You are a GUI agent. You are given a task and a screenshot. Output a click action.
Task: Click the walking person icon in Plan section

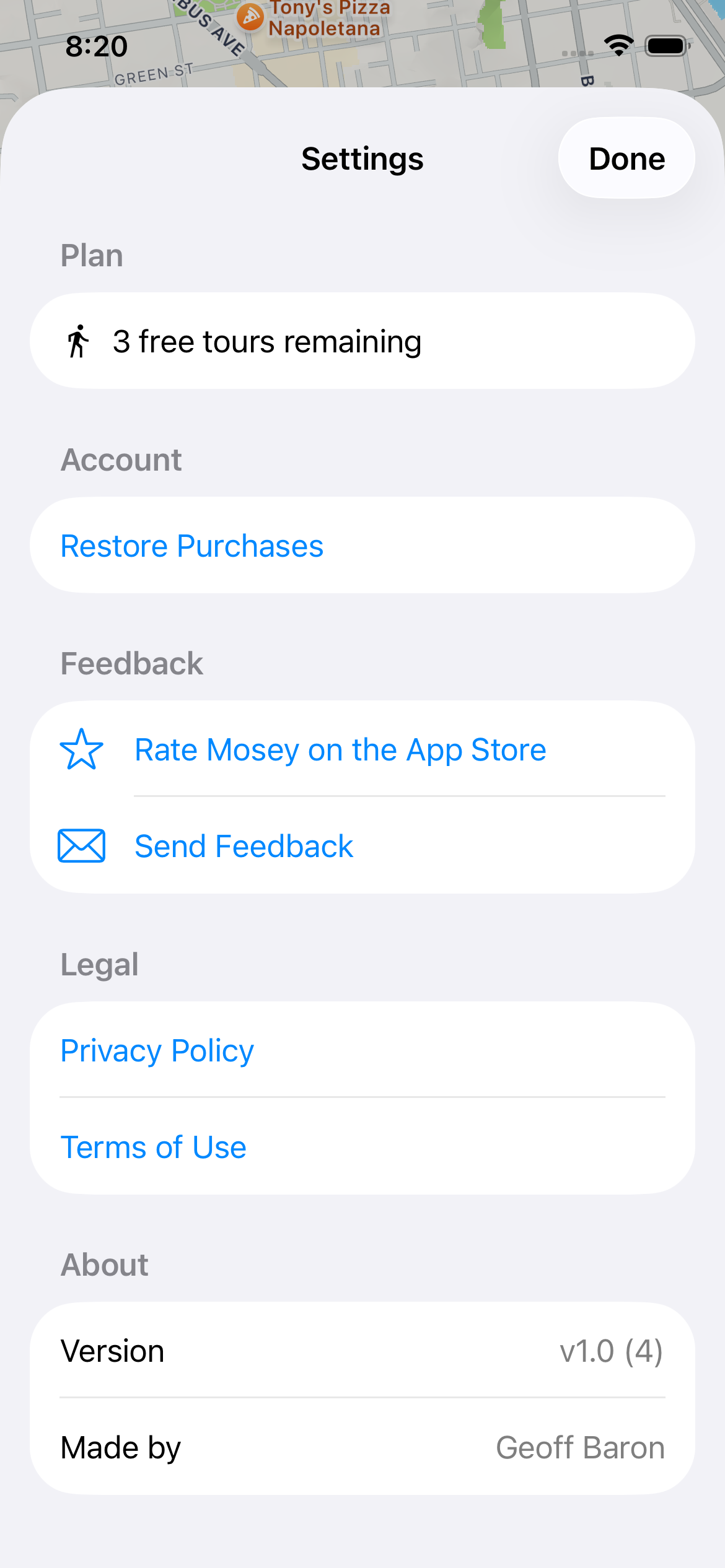[77, 340]
